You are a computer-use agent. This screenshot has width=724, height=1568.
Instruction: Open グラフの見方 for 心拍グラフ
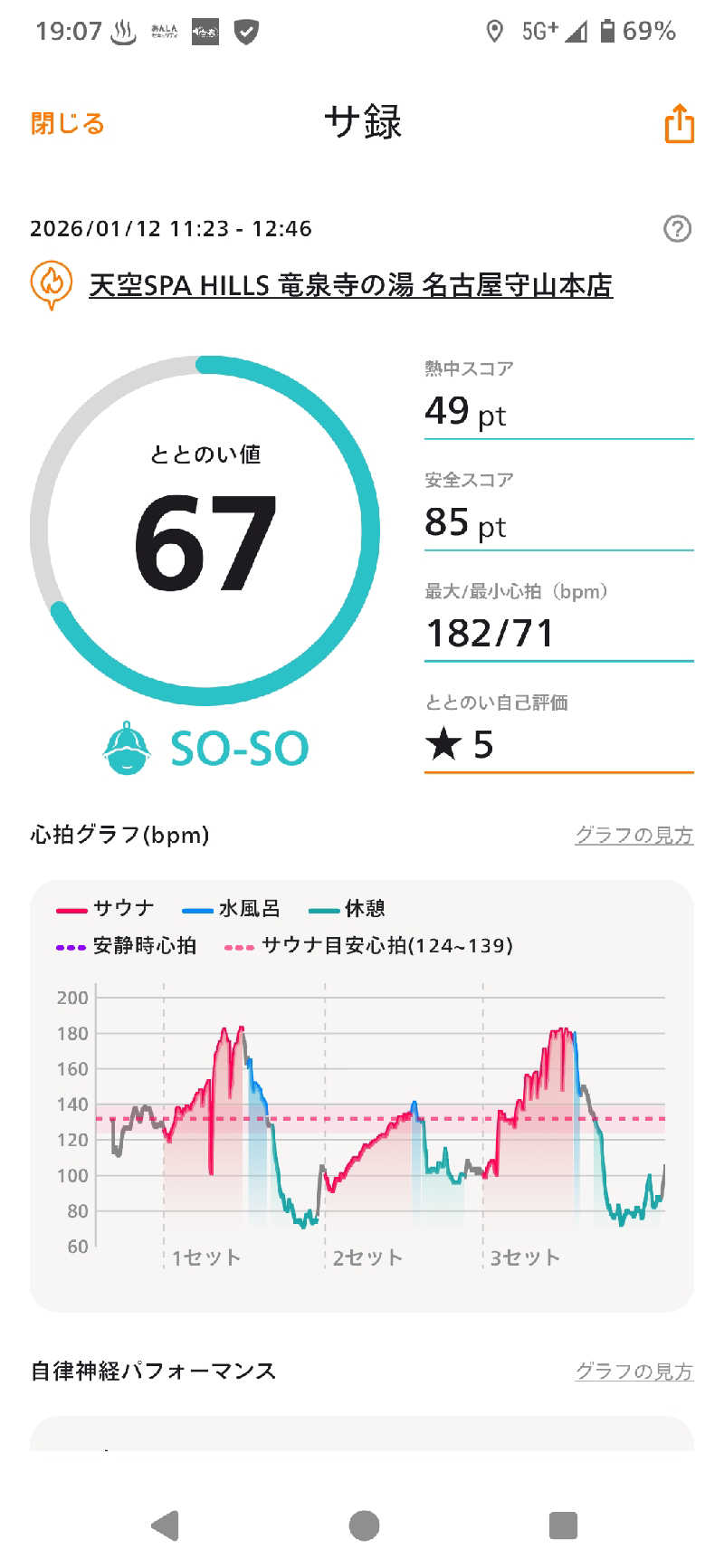pos(633,835)
